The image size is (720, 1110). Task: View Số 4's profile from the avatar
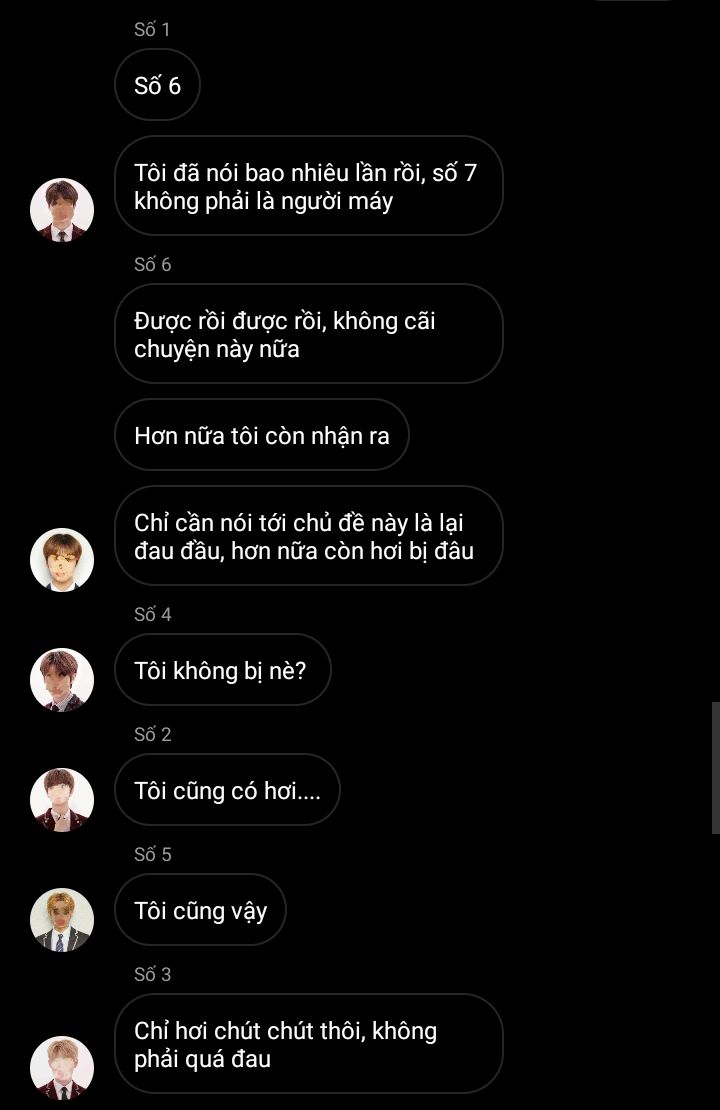[62, 680]
